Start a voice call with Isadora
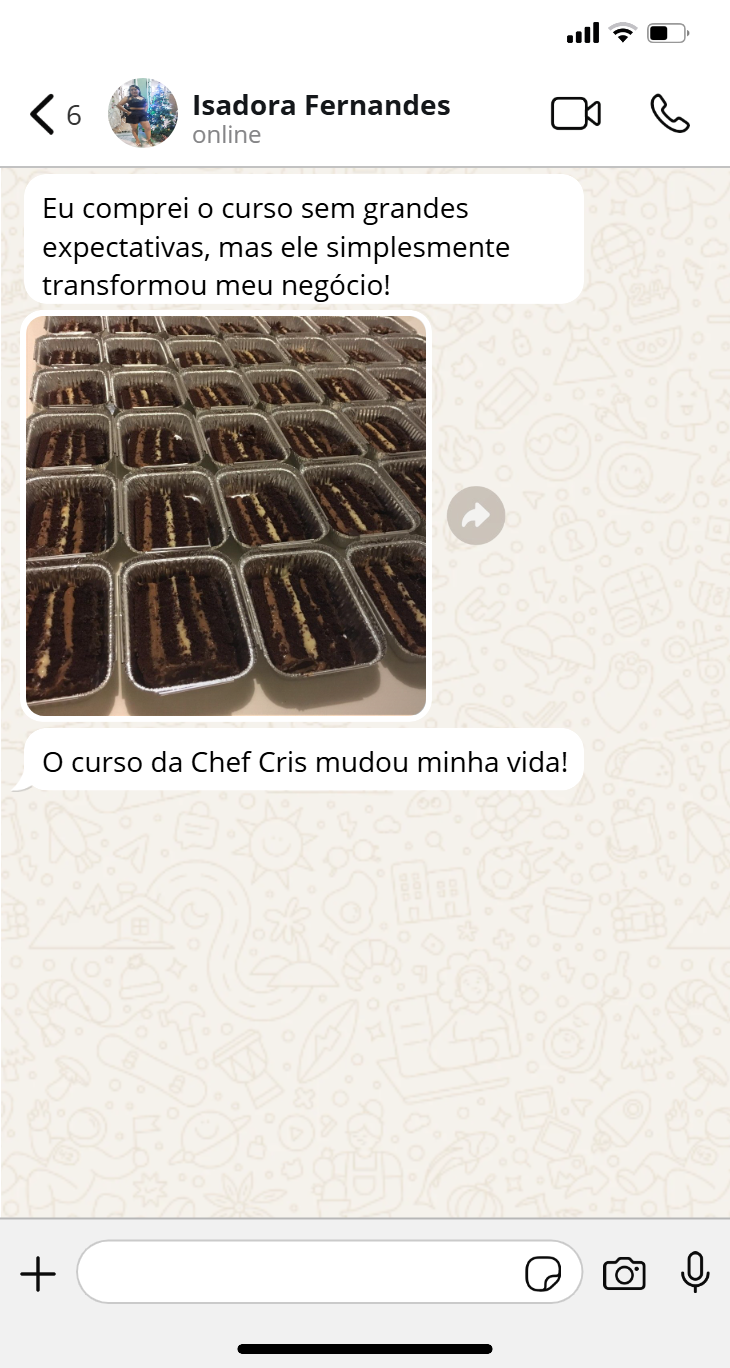The image size is (730, 1368). [669, 115]
